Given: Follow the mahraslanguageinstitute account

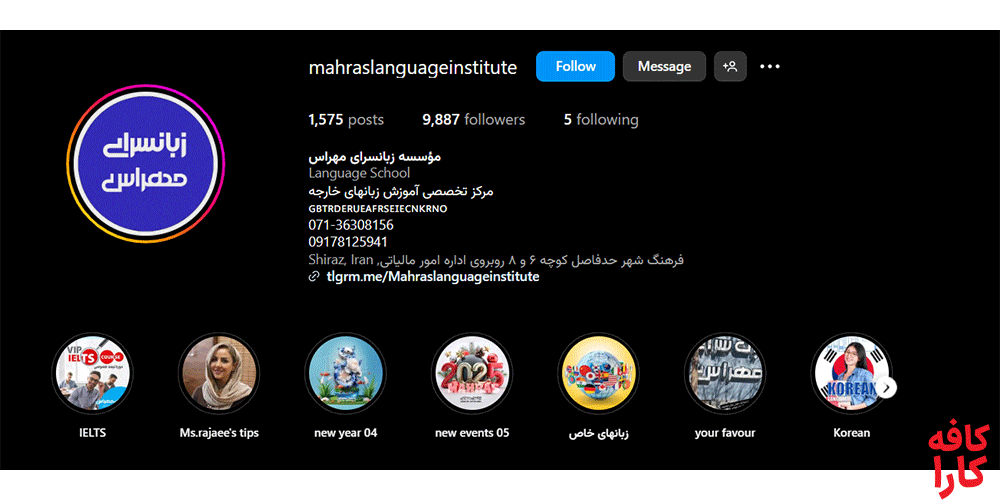Looking at the screenshot, I should pyautogui.click(x=575, y=67).
